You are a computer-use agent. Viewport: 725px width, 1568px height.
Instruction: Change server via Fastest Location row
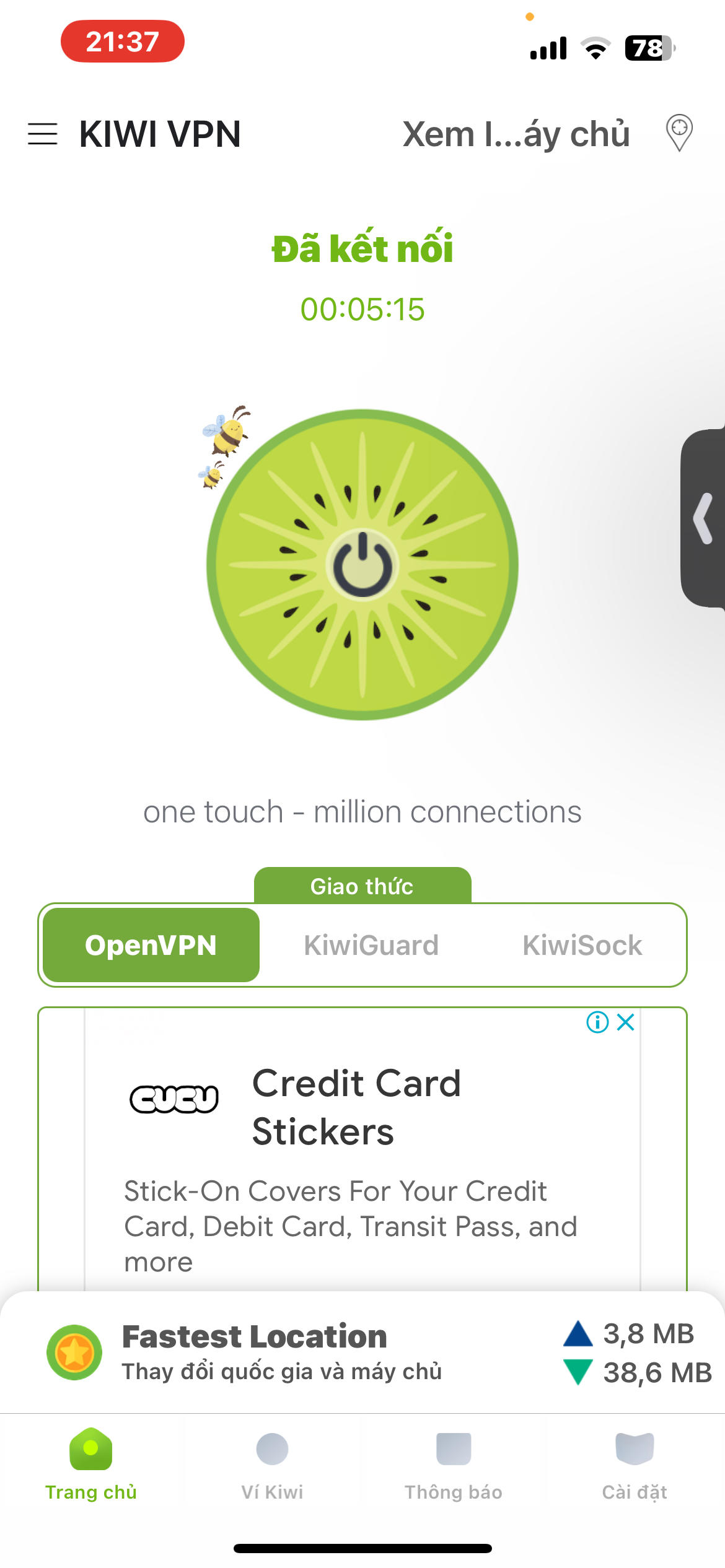[x=282, y=1352]
